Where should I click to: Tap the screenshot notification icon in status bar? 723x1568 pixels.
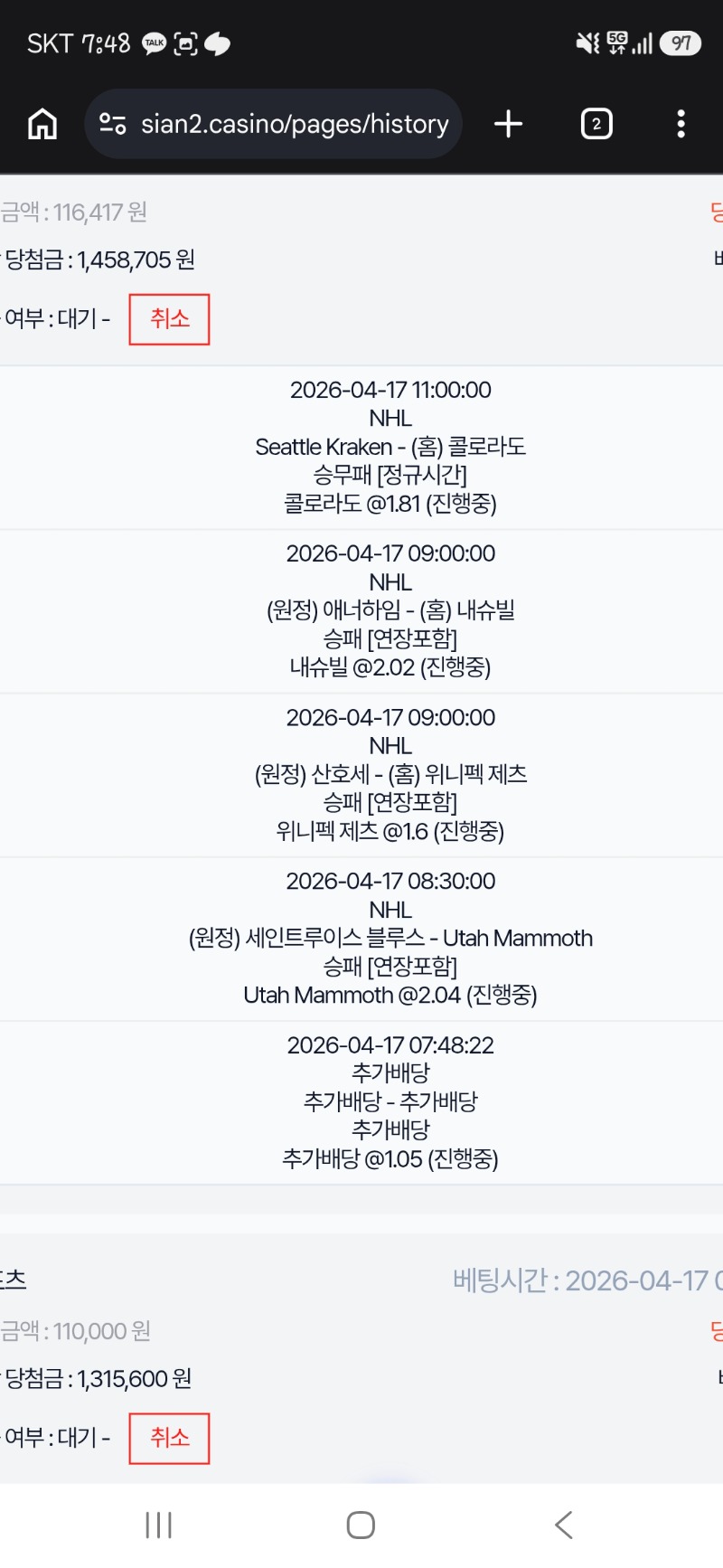[x=185, y=43]
